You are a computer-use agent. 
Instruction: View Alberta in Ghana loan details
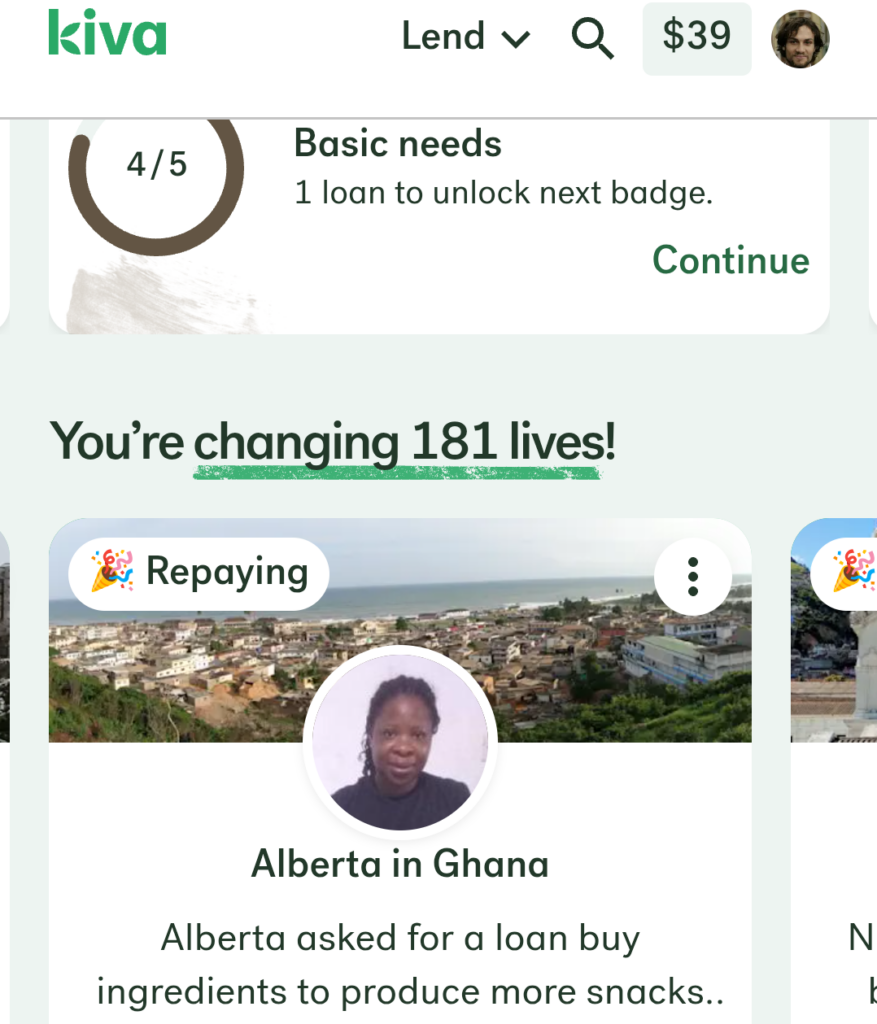400,864
